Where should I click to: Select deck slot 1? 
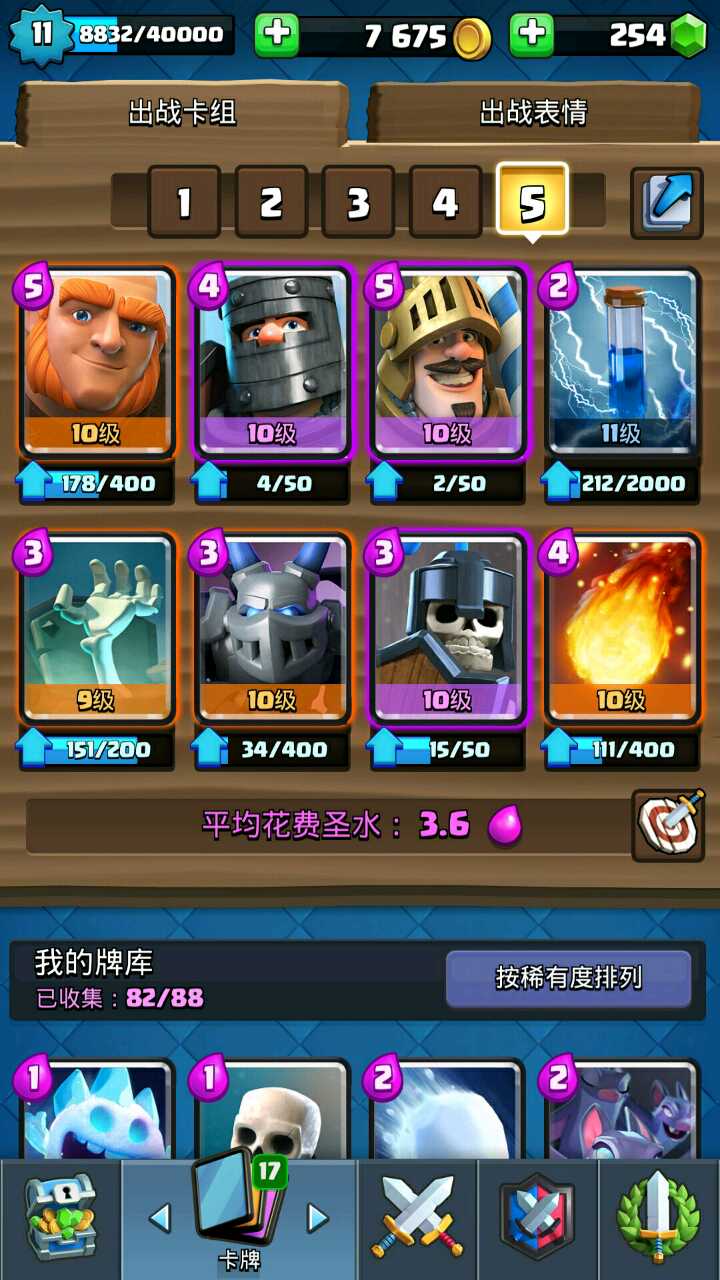(184, 202)
